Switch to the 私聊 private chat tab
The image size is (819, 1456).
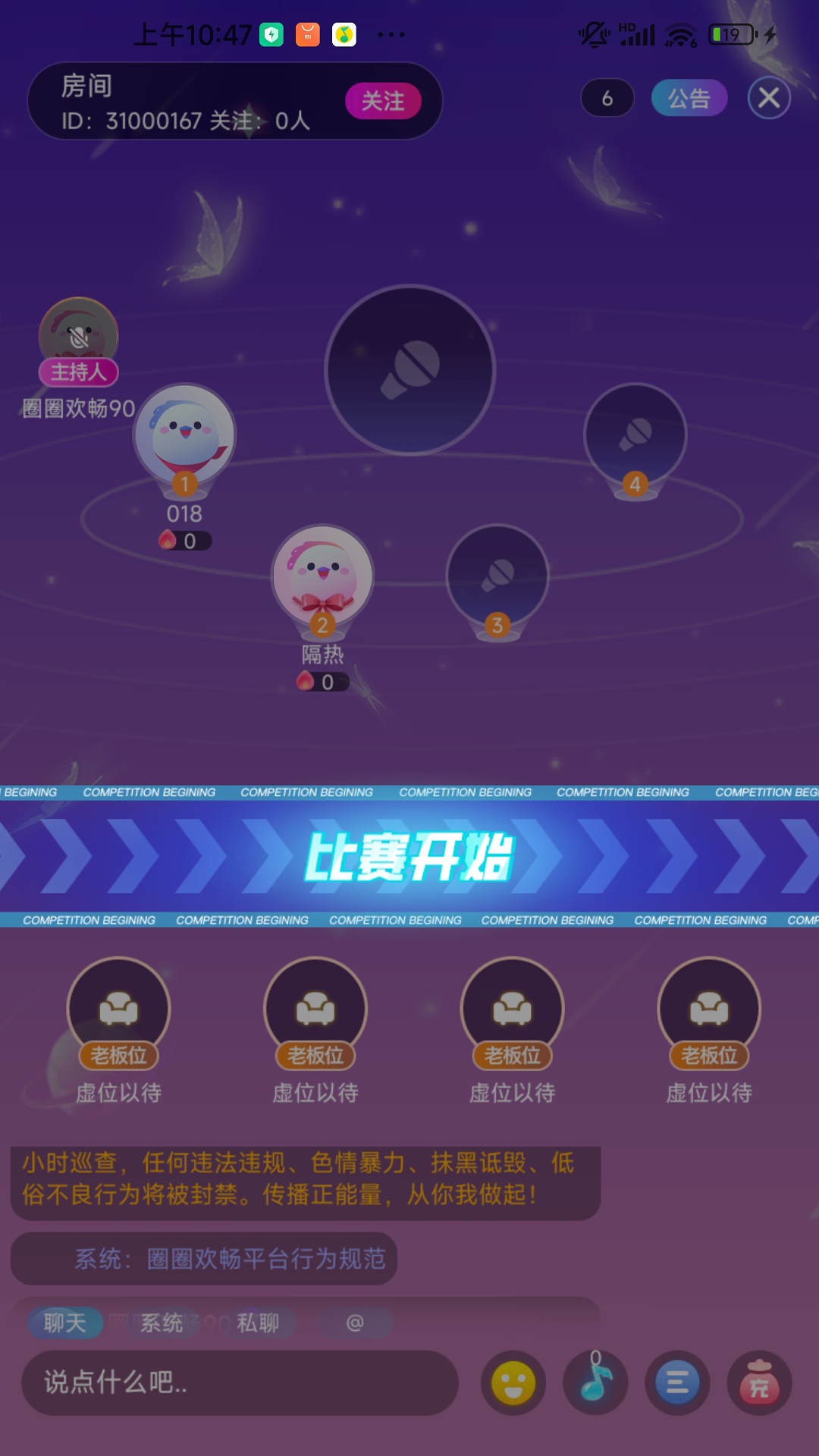[x=258, y=1323]
